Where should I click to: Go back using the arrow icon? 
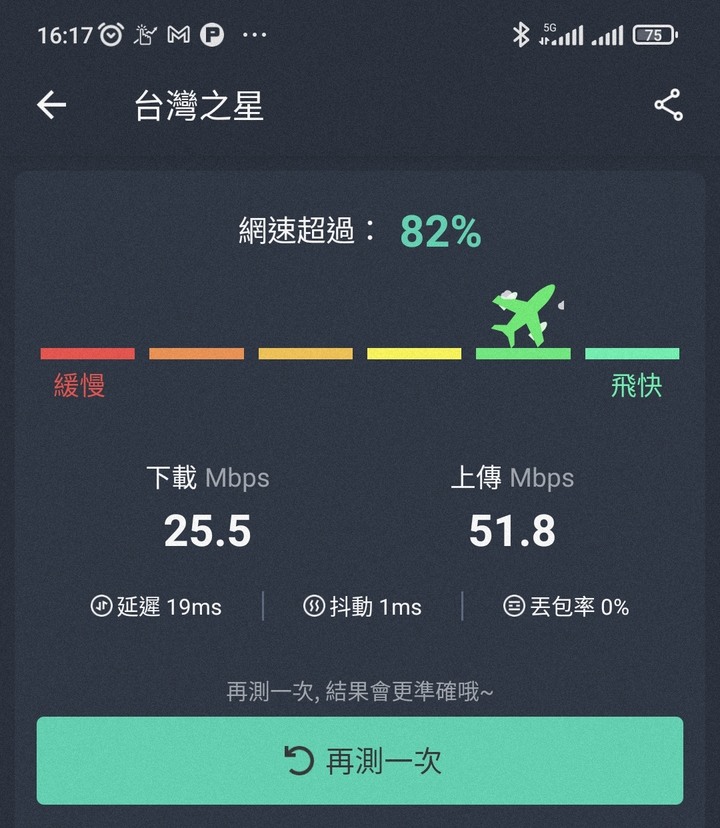(51, 105)
